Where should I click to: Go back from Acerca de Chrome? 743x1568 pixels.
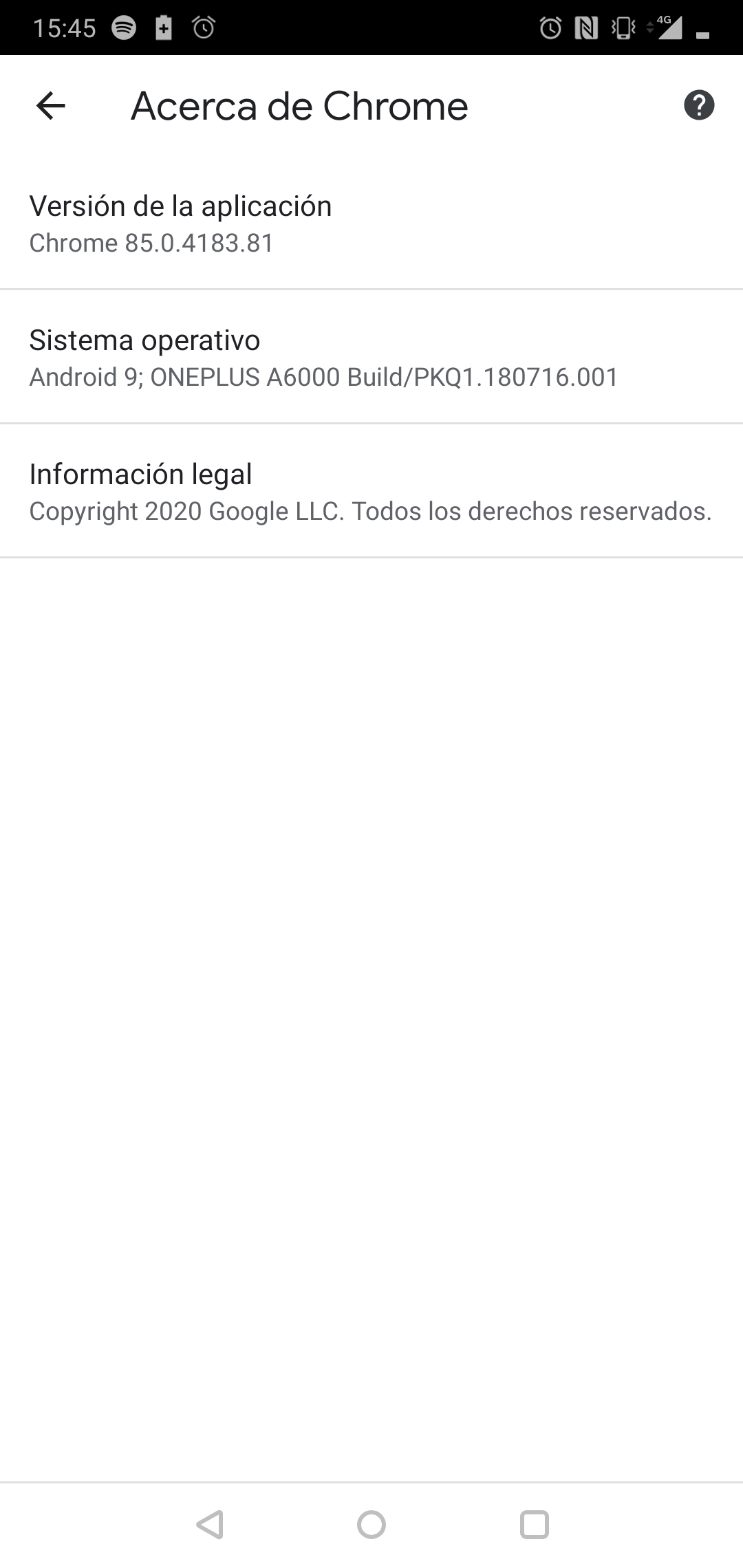[50, 106]
